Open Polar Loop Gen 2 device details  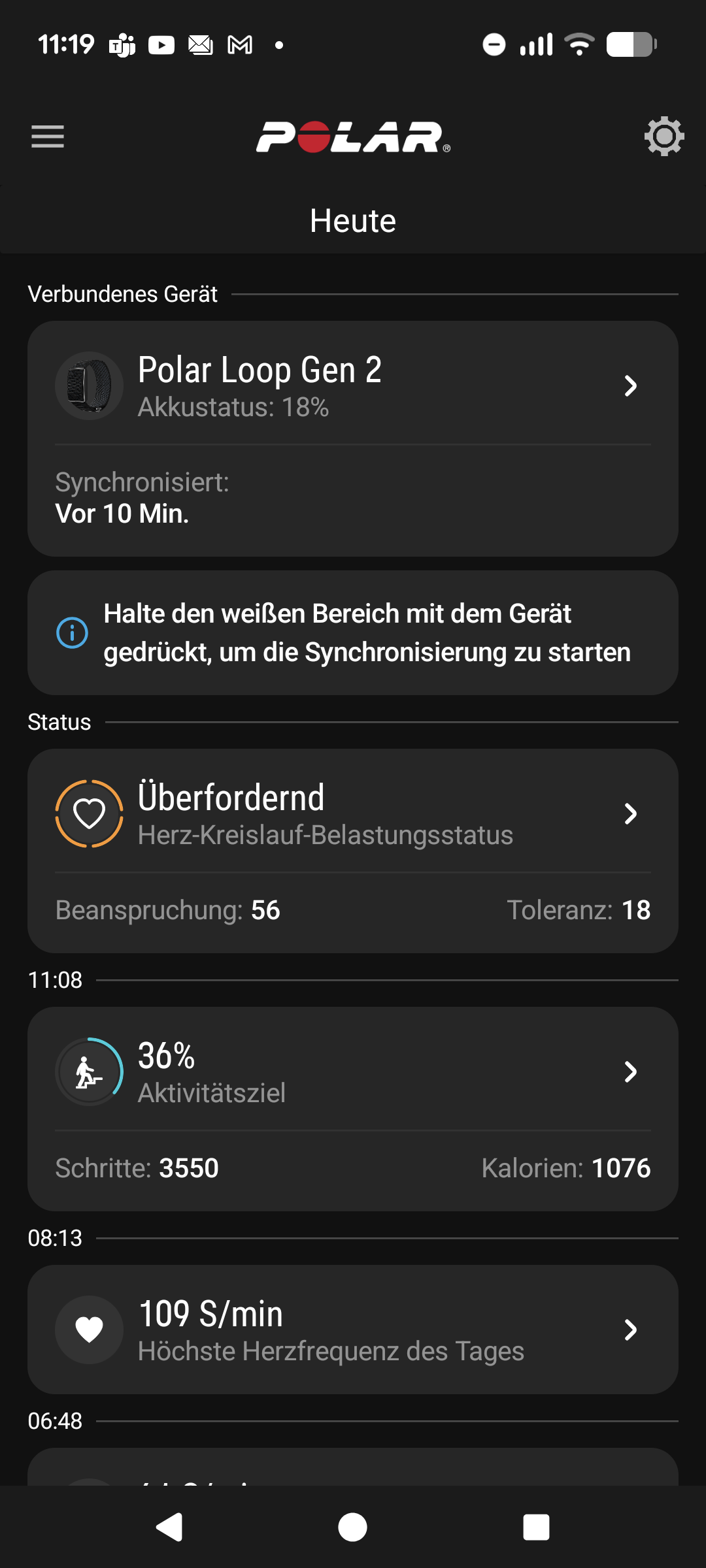click(353, 385)
